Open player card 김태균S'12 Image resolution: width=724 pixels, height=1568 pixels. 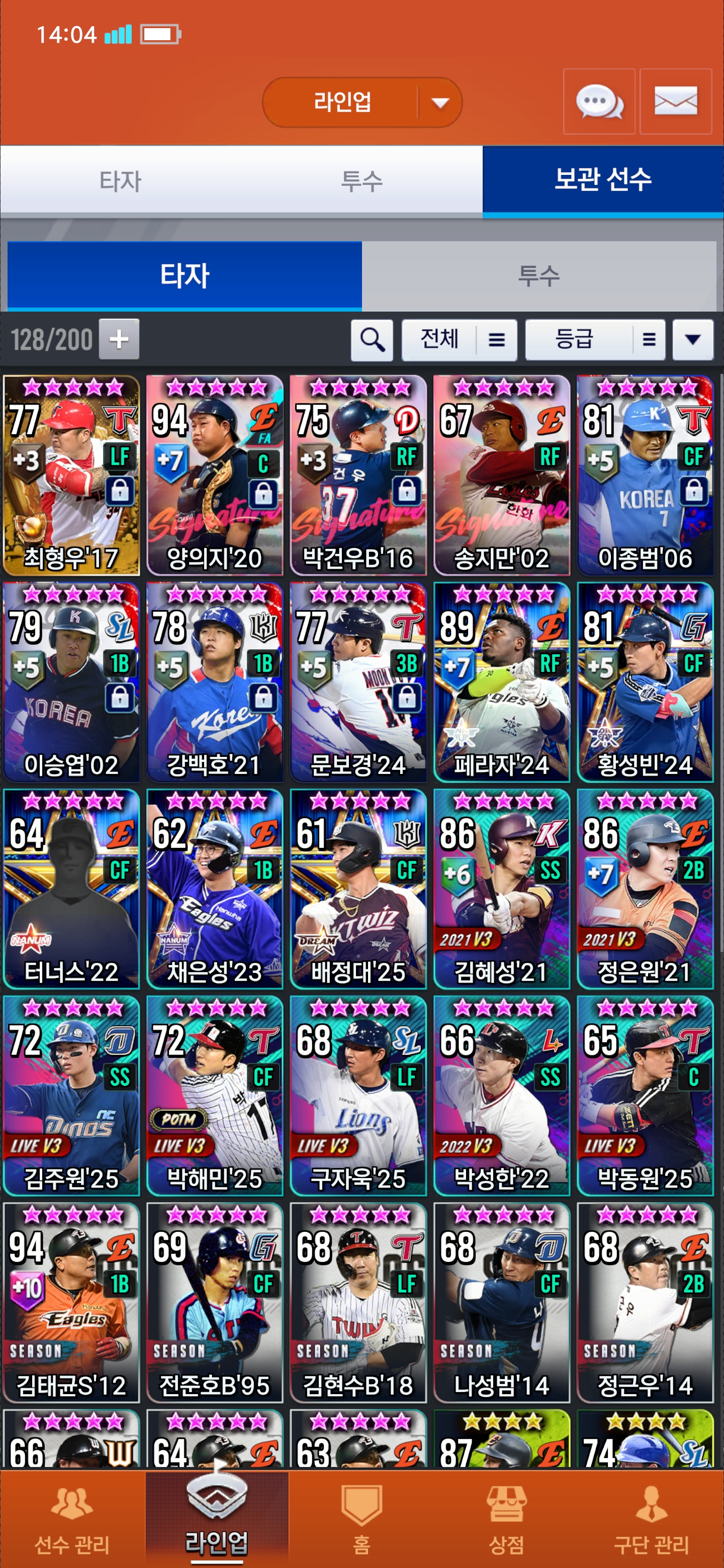(x=71, y=1302)
